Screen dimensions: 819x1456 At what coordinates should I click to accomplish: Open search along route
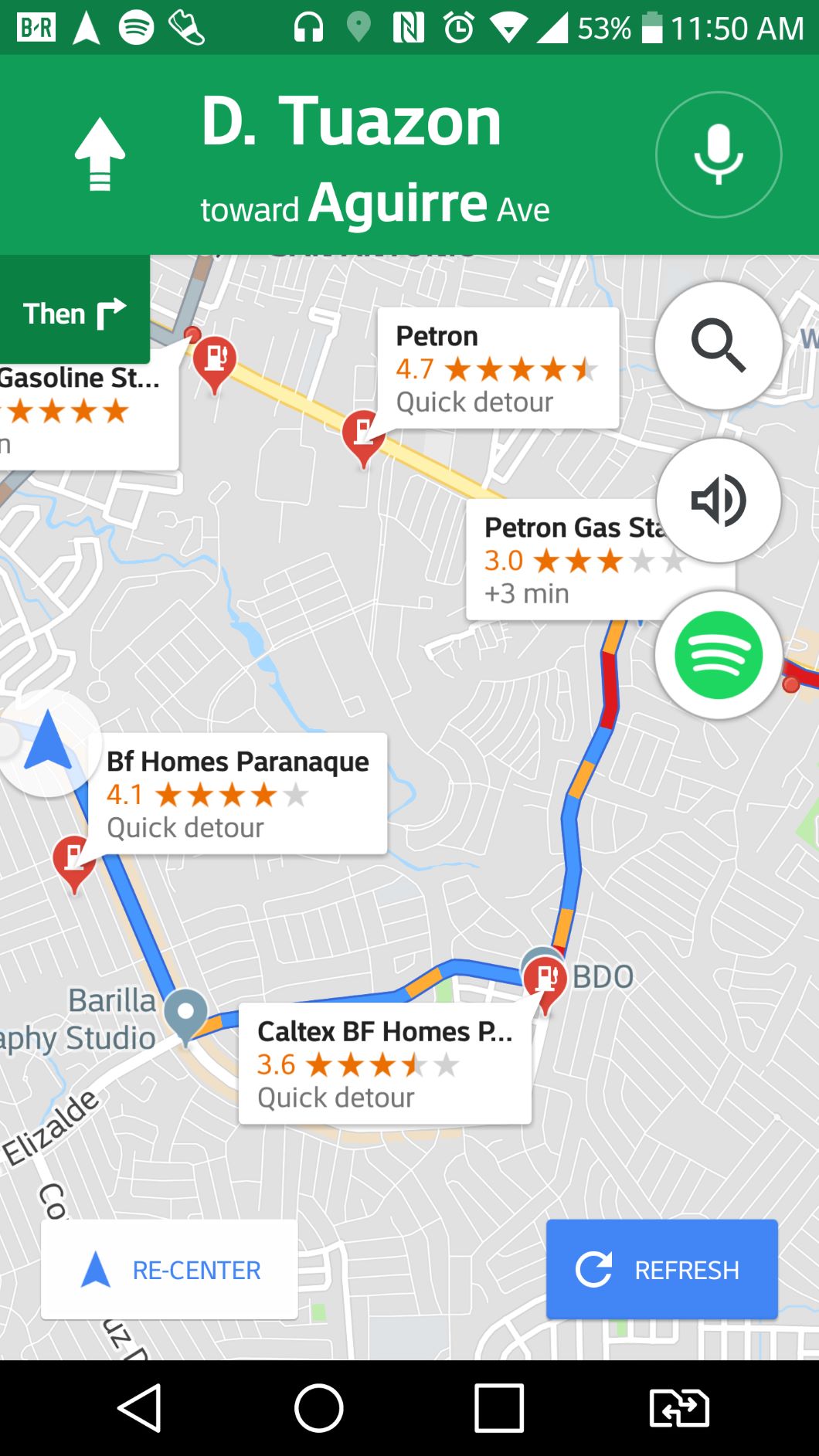click(718, 345)
